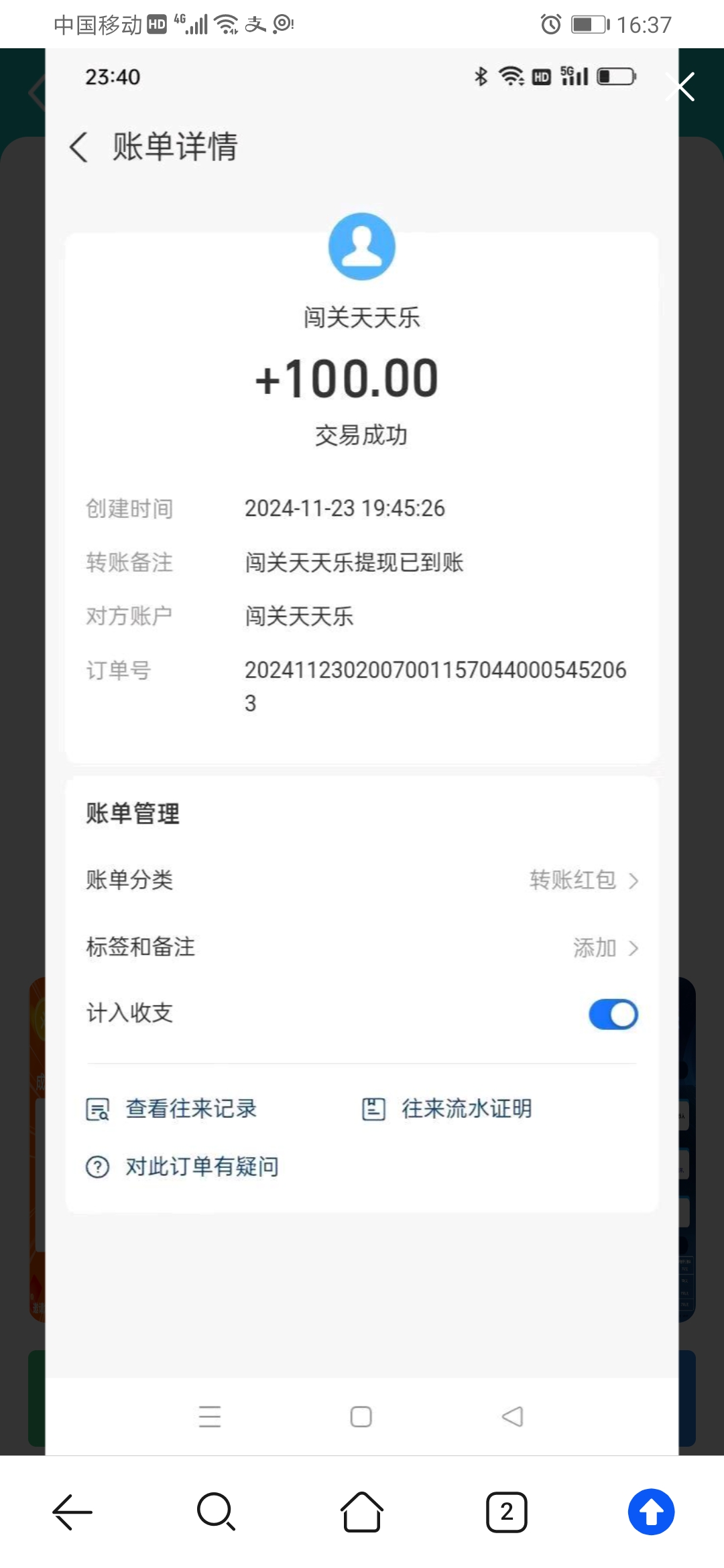Close the image preview overlay
This screenshot has width=724, height=1568.
pos(680,86)
